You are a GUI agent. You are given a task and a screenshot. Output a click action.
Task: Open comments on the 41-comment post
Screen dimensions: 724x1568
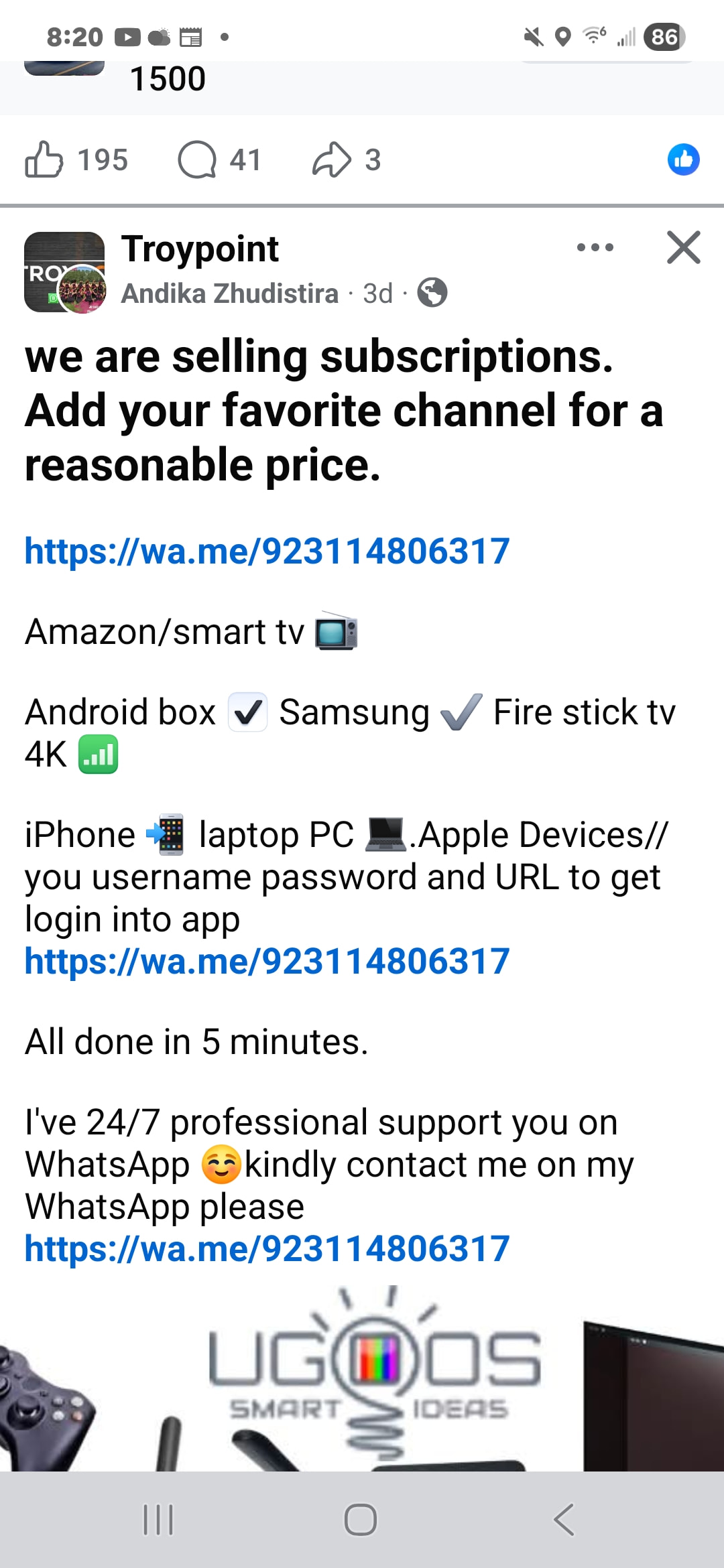197,159
